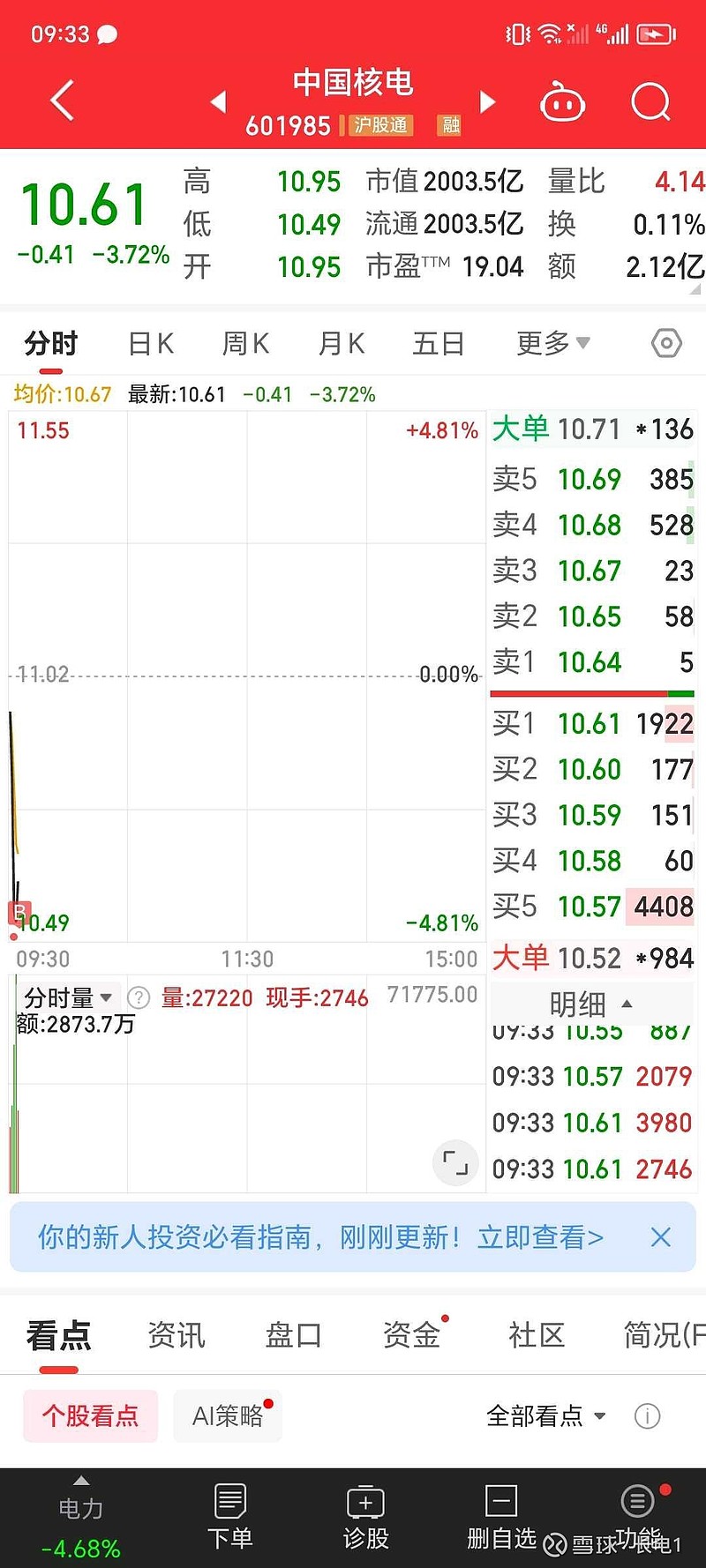Screen dimensions: 706x1568
Task: Switch to the 盘口 tab
Action: (294, 1335)
